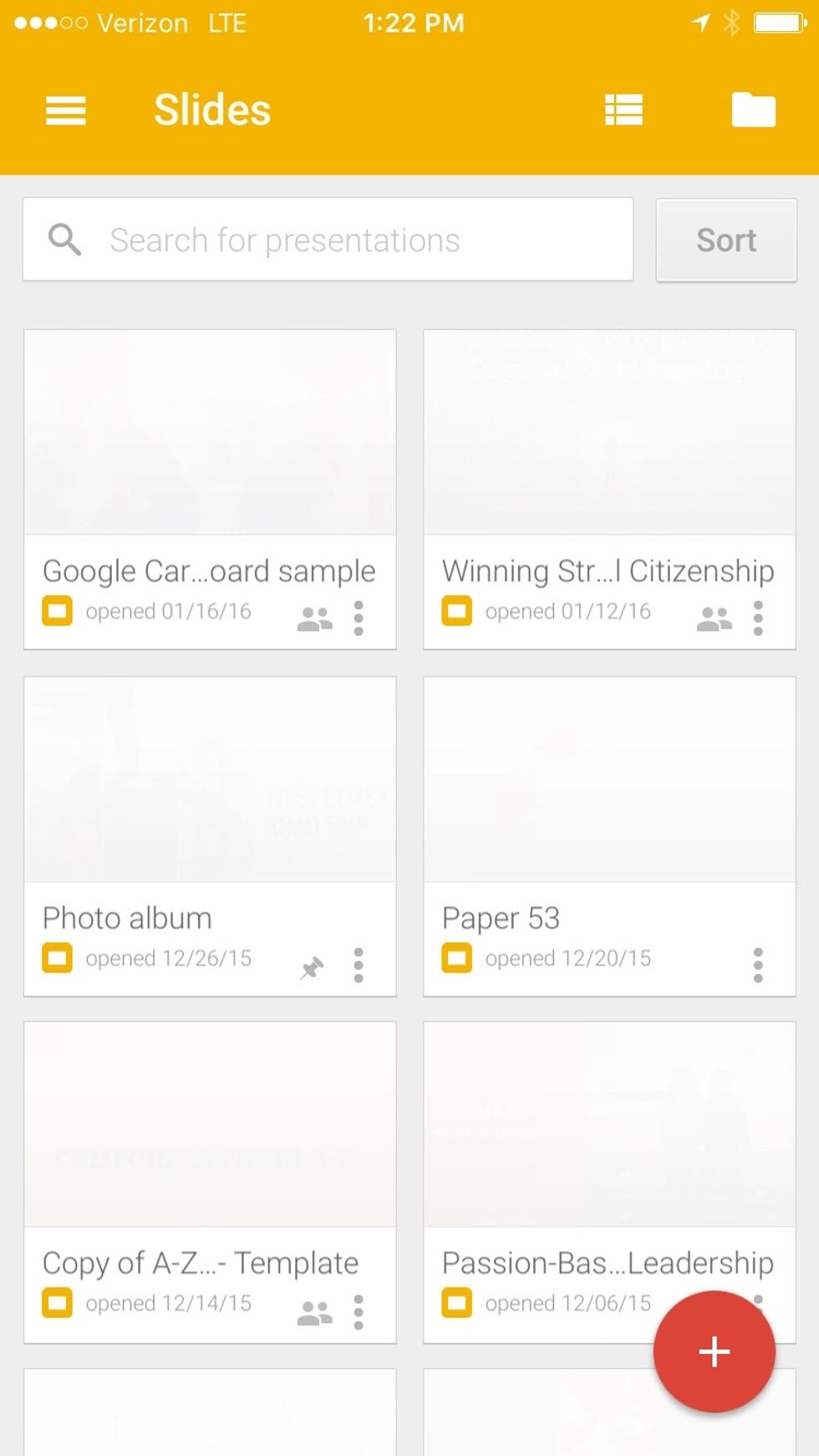Switch to list view layout
This screenshot has width=819, height=1456.
623,109
